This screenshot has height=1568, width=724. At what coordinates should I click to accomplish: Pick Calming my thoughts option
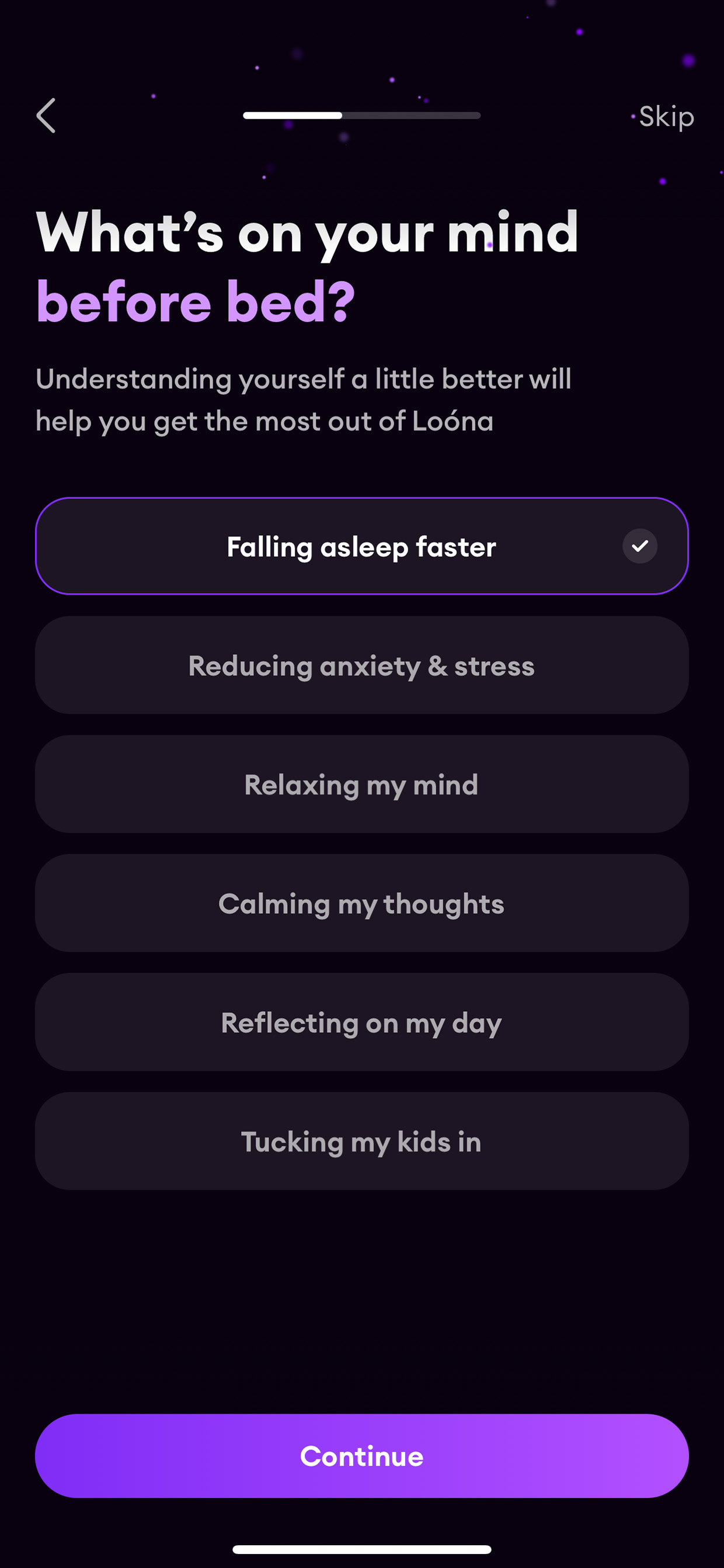point(361,903)
